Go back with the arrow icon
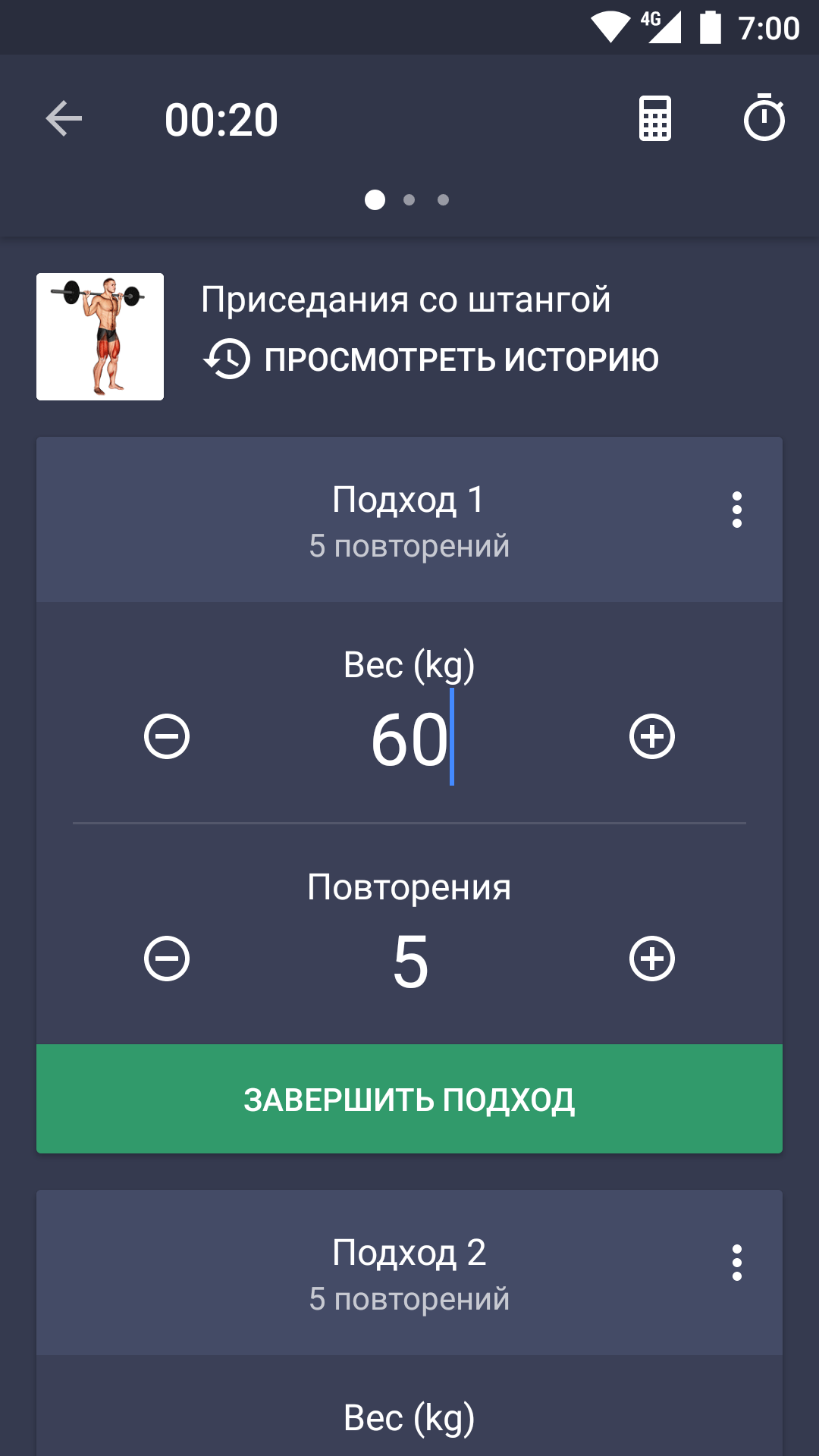The width and height of the screenshot is (819, 1456). [64, 119]
